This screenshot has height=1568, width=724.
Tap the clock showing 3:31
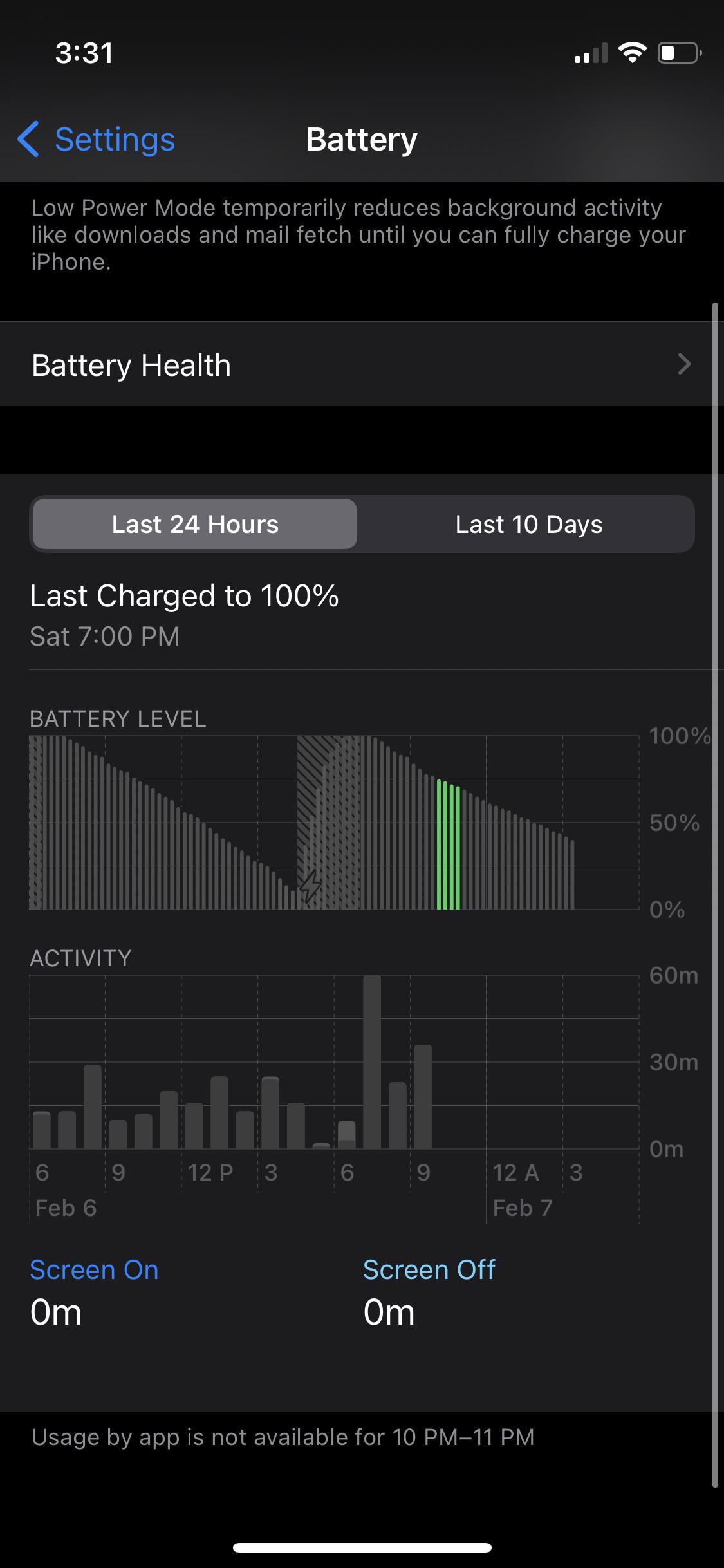click(84, 53)
